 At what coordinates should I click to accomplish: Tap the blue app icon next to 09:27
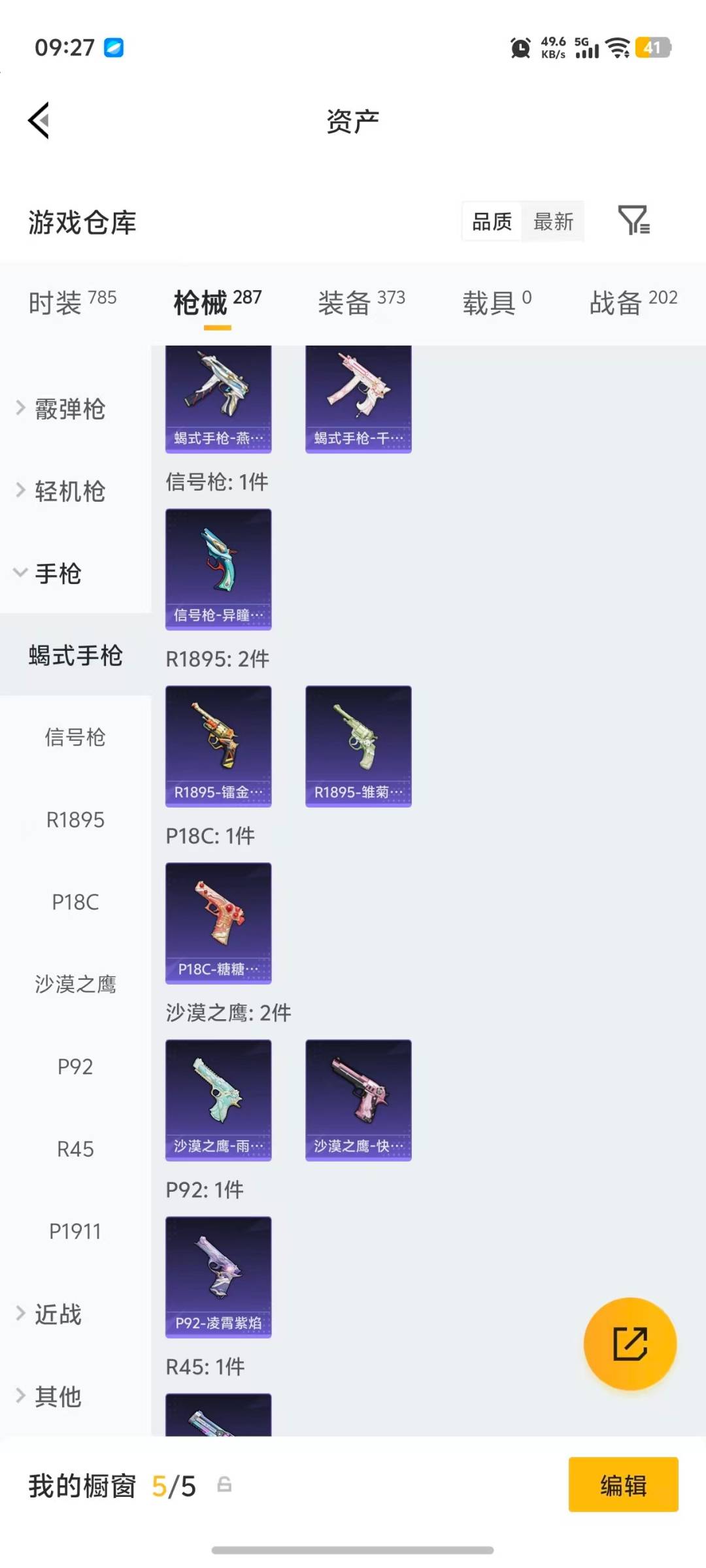coord(112,48)
